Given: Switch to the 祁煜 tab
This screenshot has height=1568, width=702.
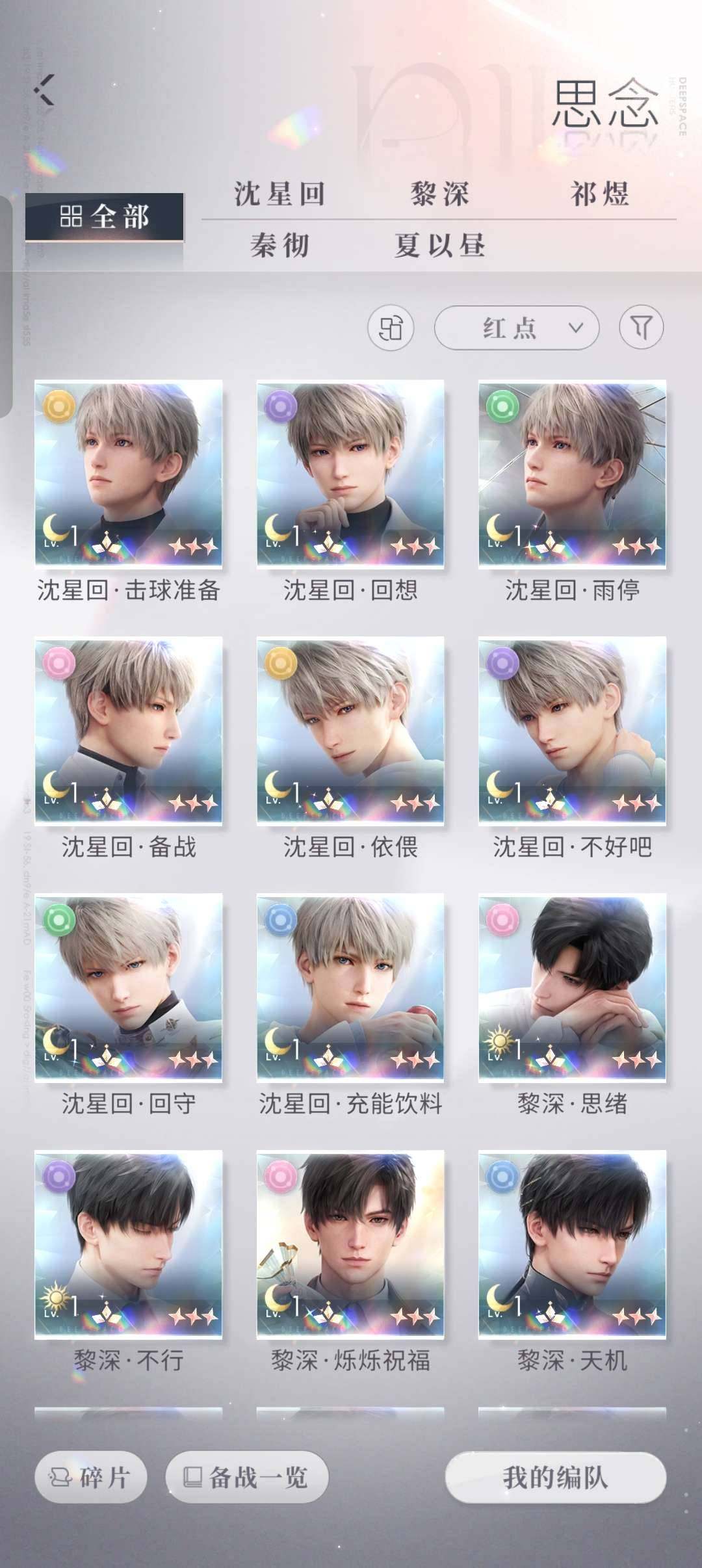Looking at the screenshot, I should [599, 194].
